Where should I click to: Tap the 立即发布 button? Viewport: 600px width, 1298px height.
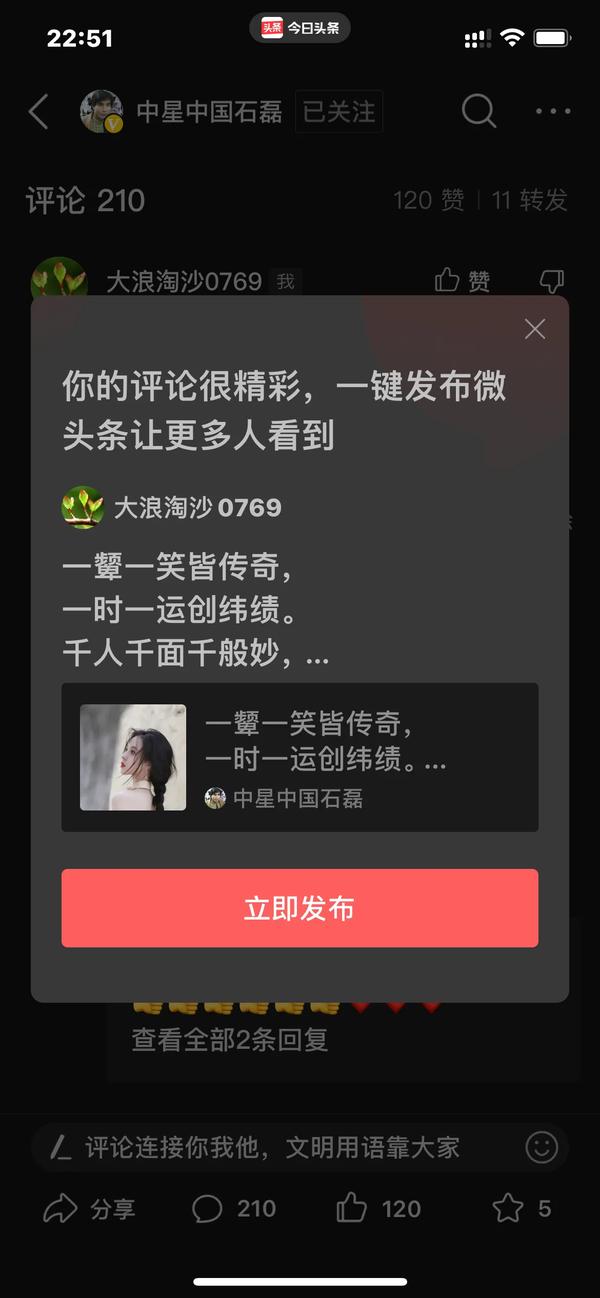300,908
